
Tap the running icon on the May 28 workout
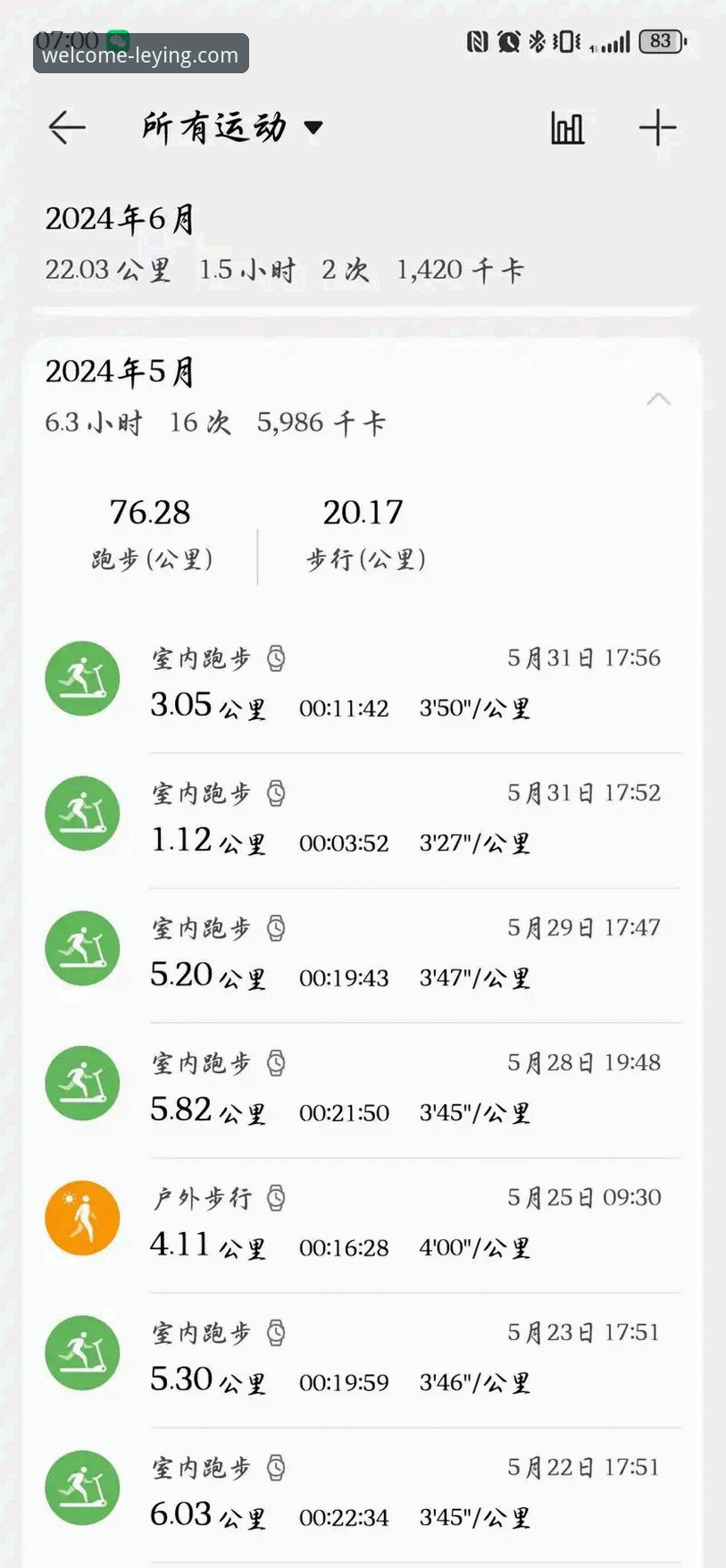coord(81,1082)
